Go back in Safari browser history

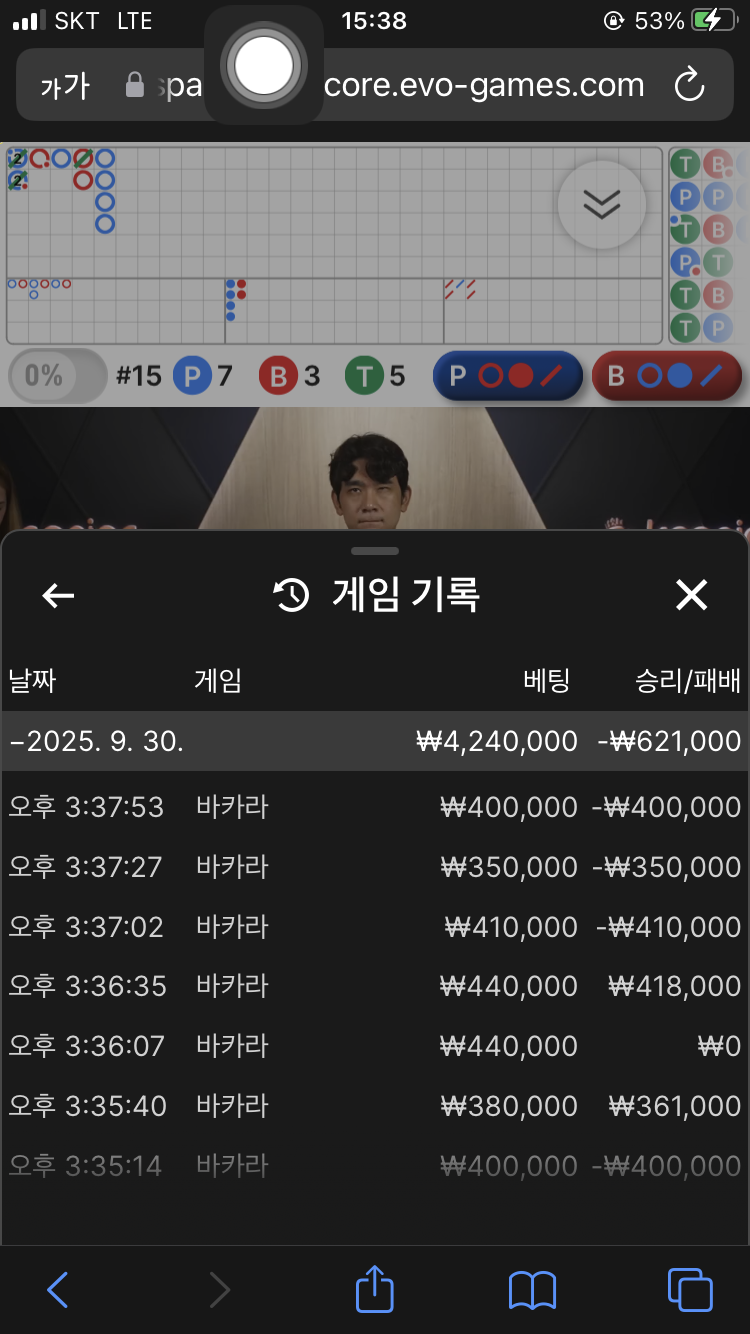[58, 1290]
